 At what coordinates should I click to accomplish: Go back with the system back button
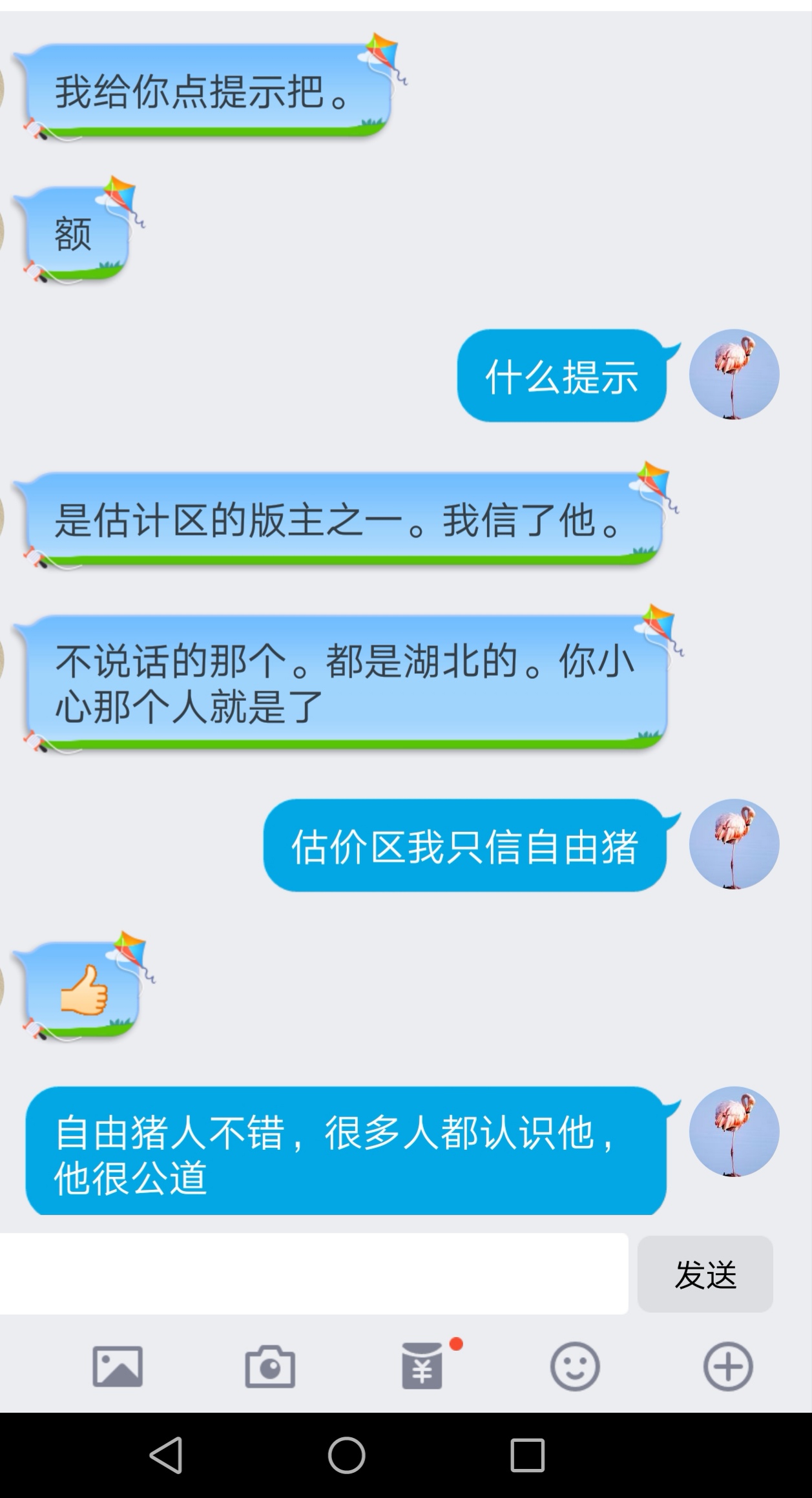tap(167, 1455)
